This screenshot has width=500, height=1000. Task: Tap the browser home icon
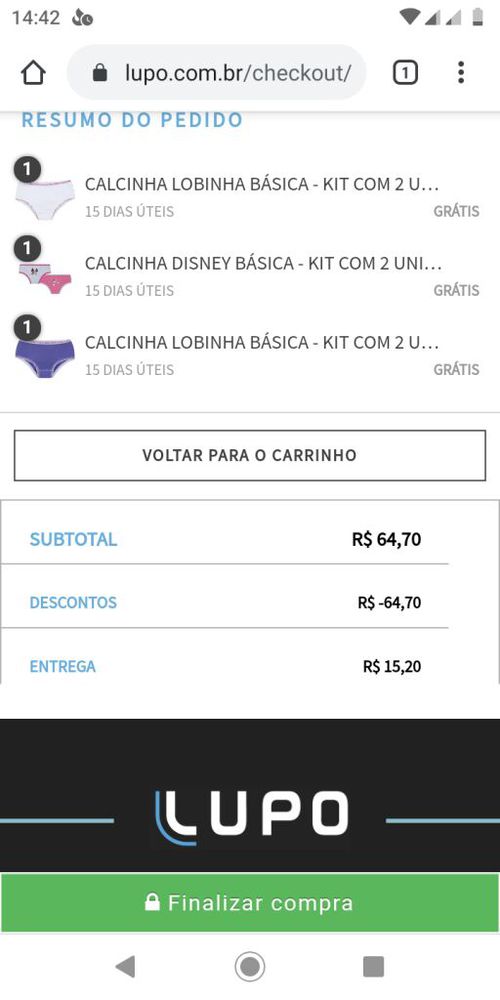[x=33, y=73]
